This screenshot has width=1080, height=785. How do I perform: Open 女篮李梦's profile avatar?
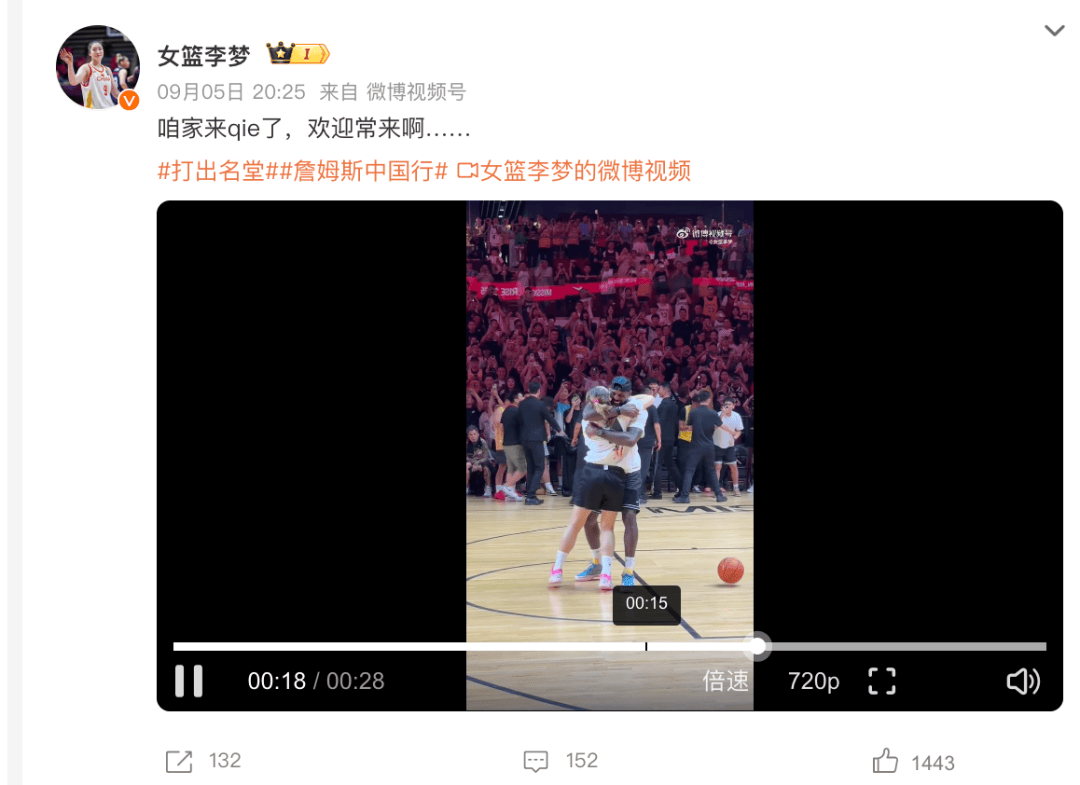(x=97, y=68)
